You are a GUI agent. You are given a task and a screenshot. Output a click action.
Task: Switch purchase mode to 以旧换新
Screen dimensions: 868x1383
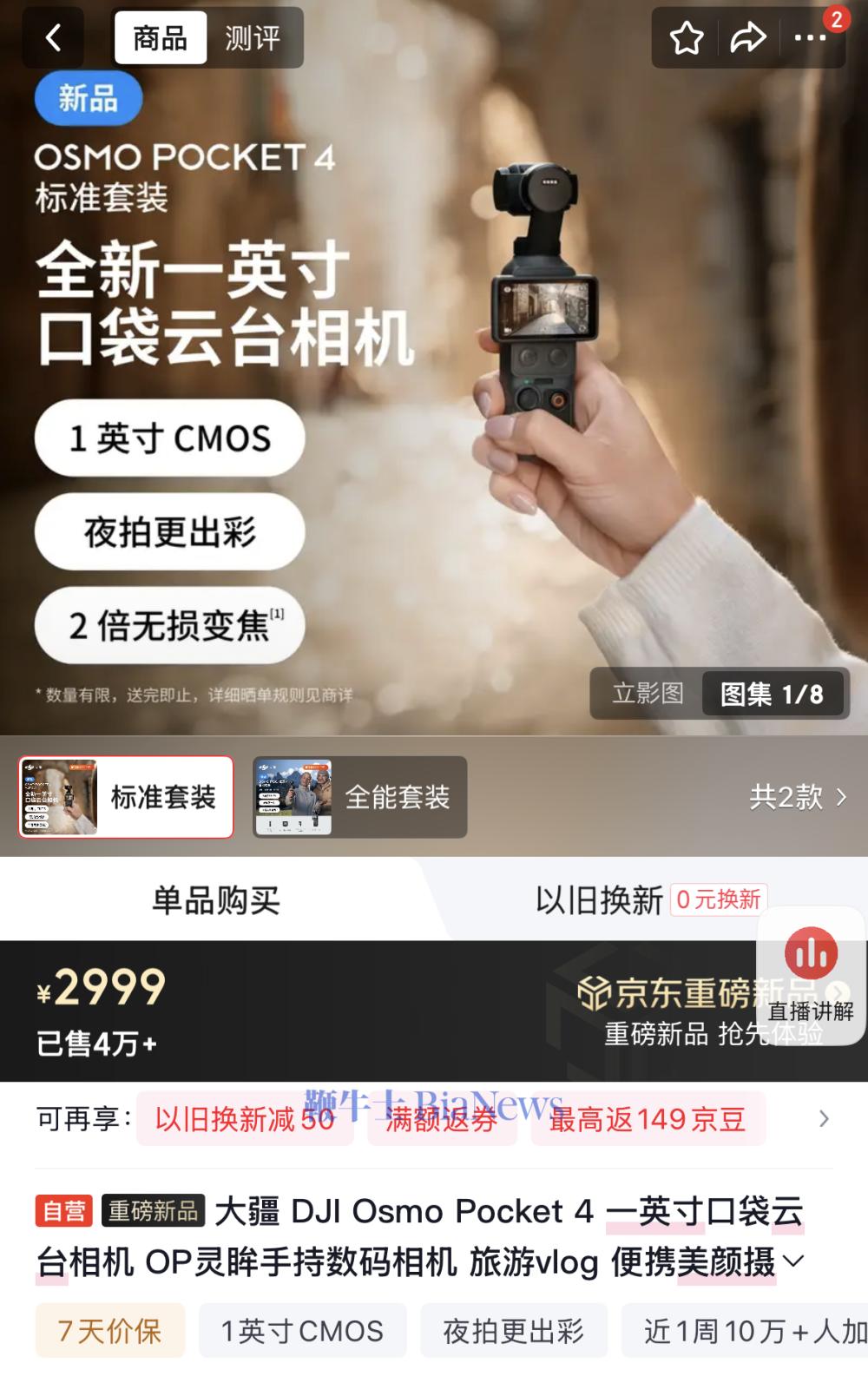click(599, 899)
